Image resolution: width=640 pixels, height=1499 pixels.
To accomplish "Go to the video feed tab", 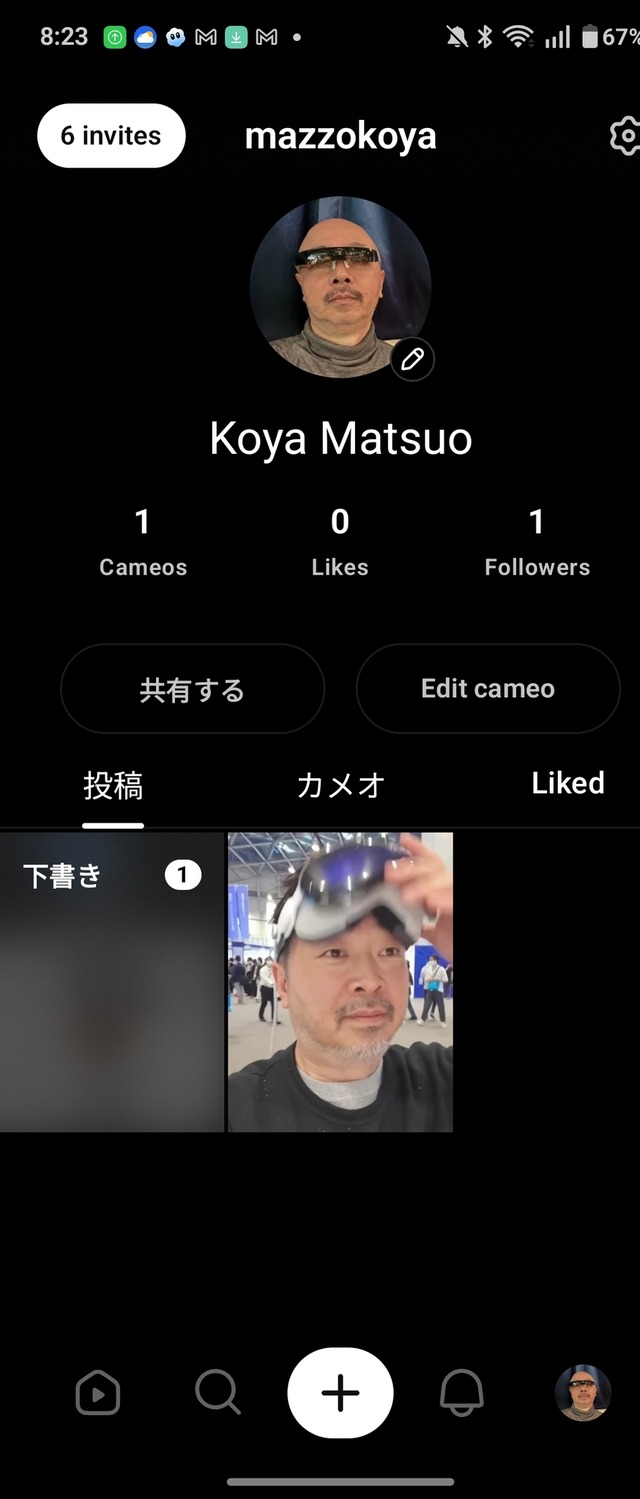I will coord(98,1393).
